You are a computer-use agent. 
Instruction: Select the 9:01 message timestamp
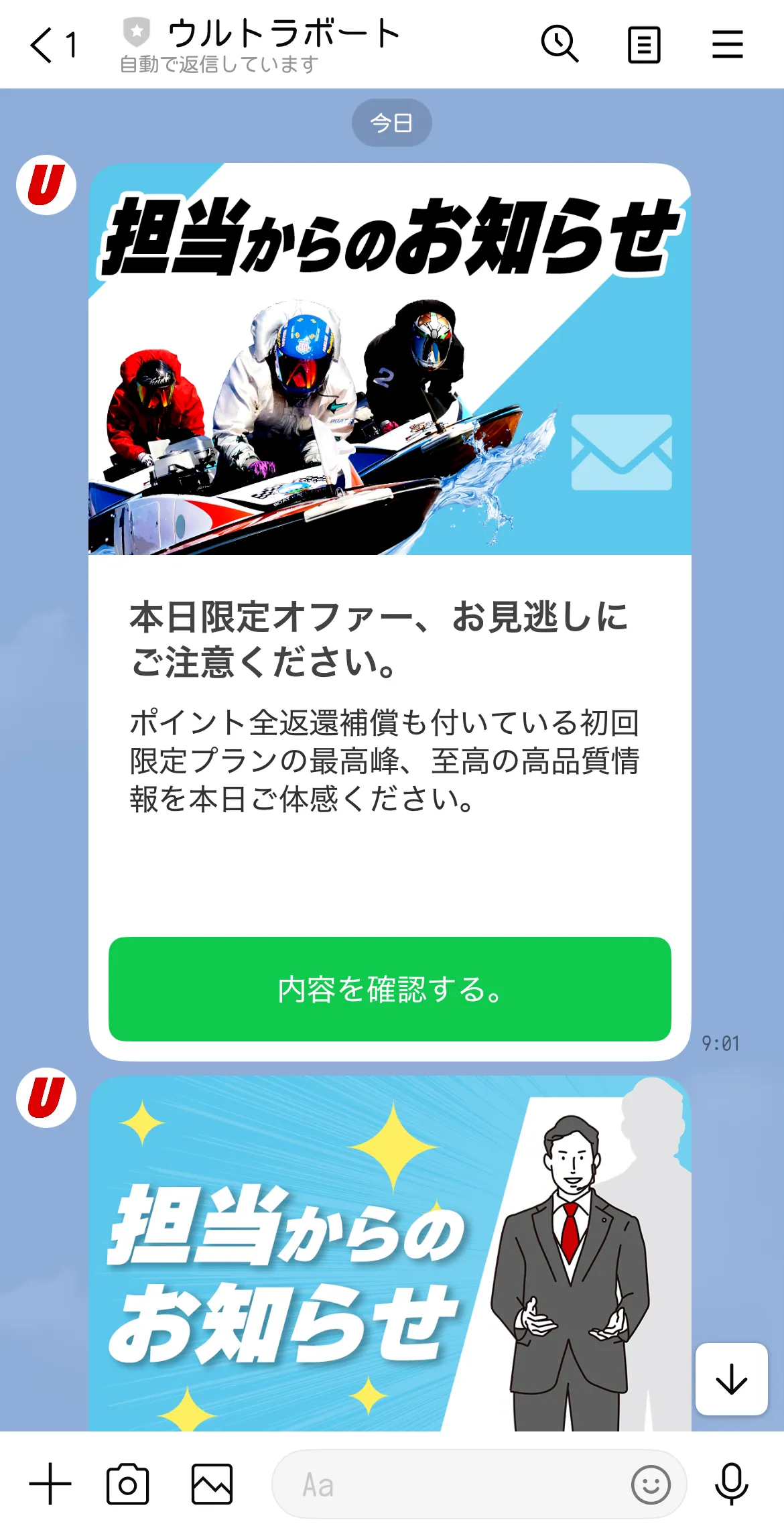[x=720, y=1043]
